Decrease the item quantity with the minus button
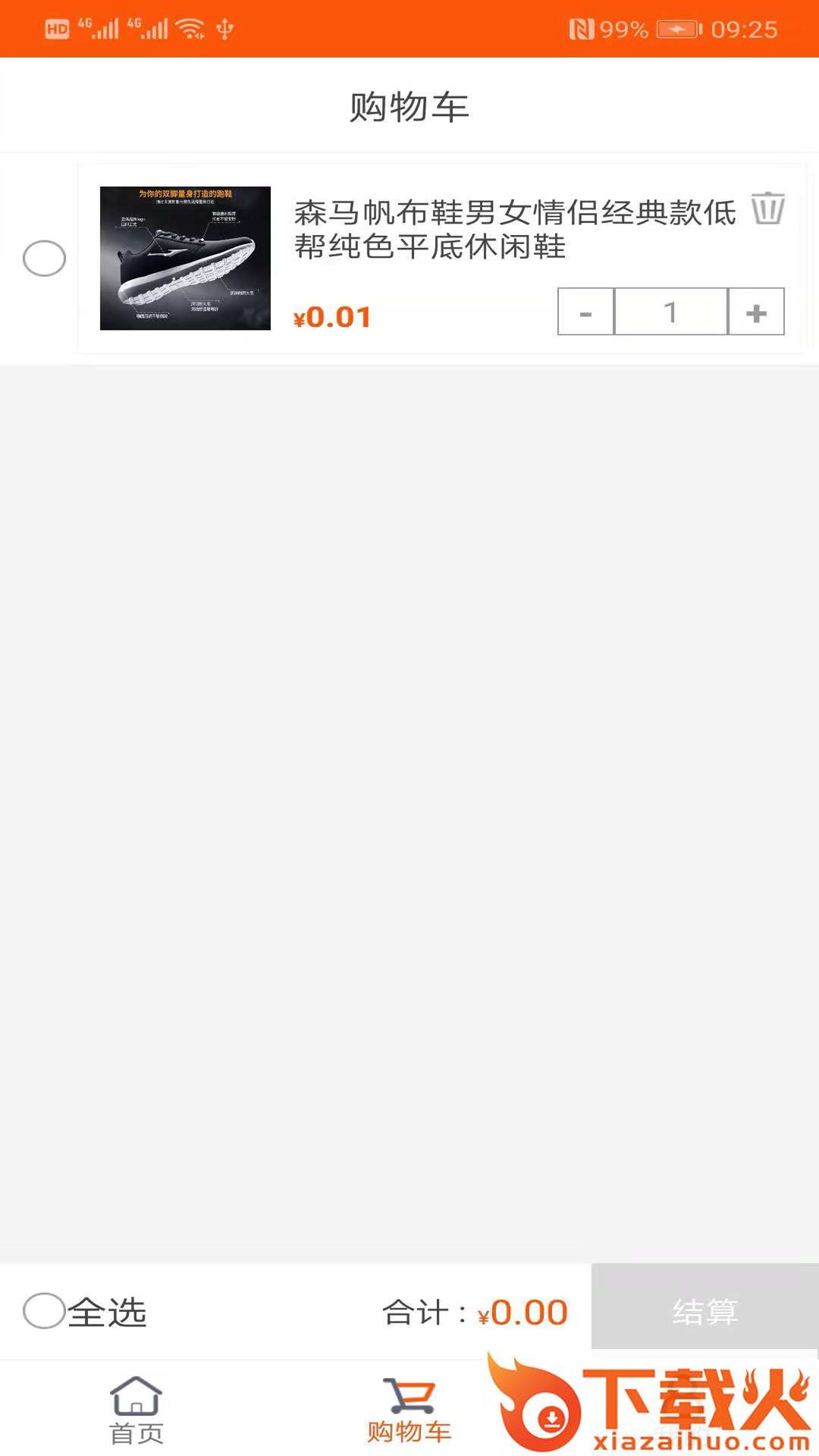Viewport: 819px width, 1456px height. tap(585, 312)
